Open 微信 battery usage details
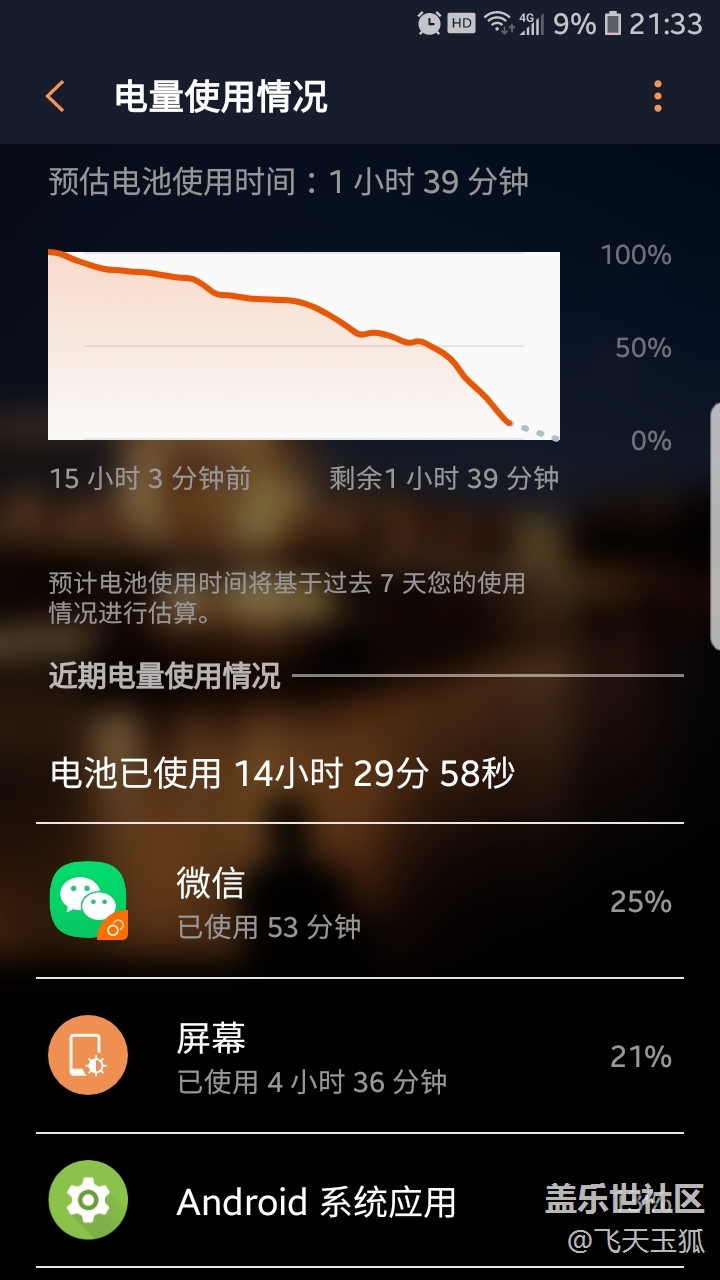Image resolution: width=720 pixels, height=1280 pixels. [x=360, y=902]
